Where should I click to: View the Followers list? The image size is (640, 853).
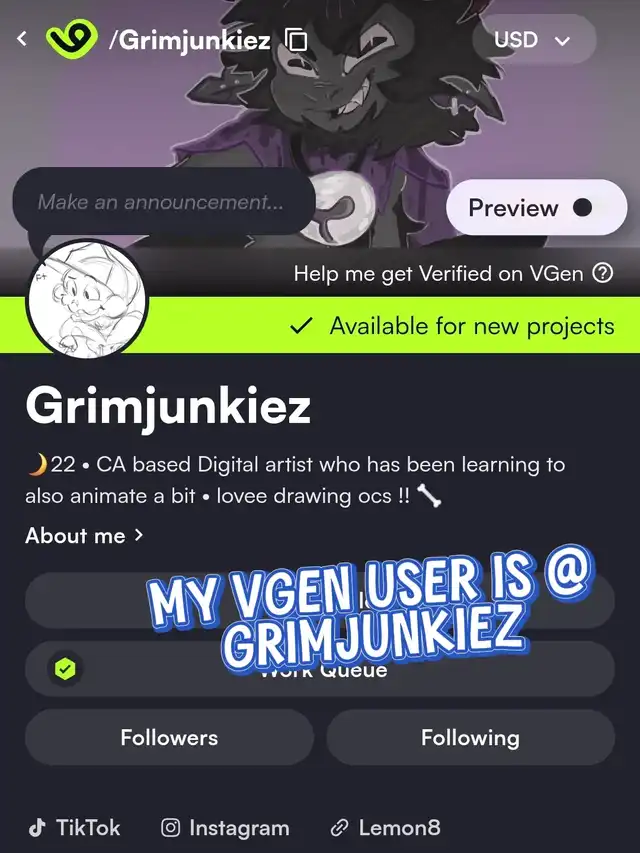pos(169,738)
